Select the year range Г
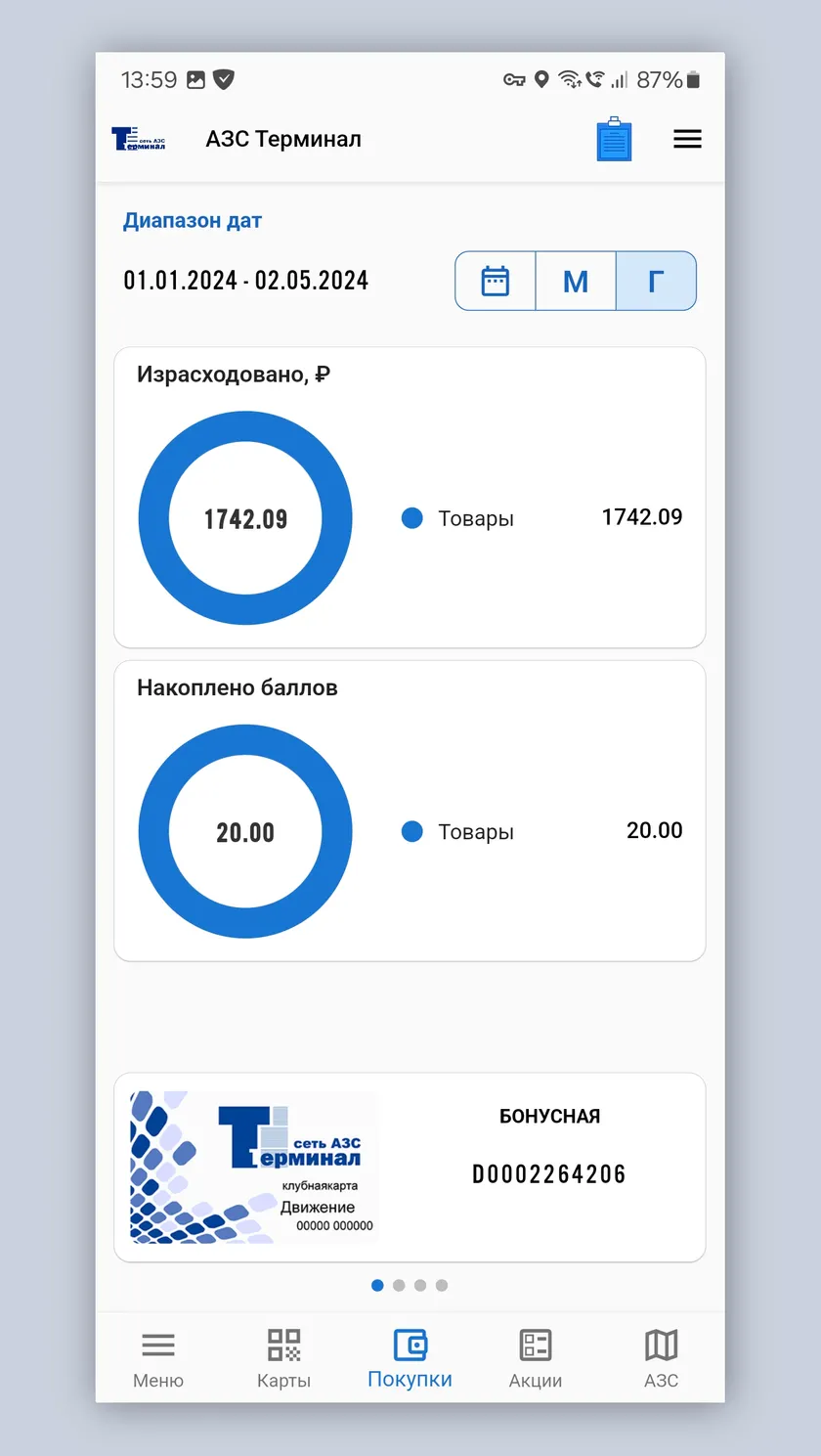The height and width of the screenshot is (1456, 821). (x=656, y=282)
